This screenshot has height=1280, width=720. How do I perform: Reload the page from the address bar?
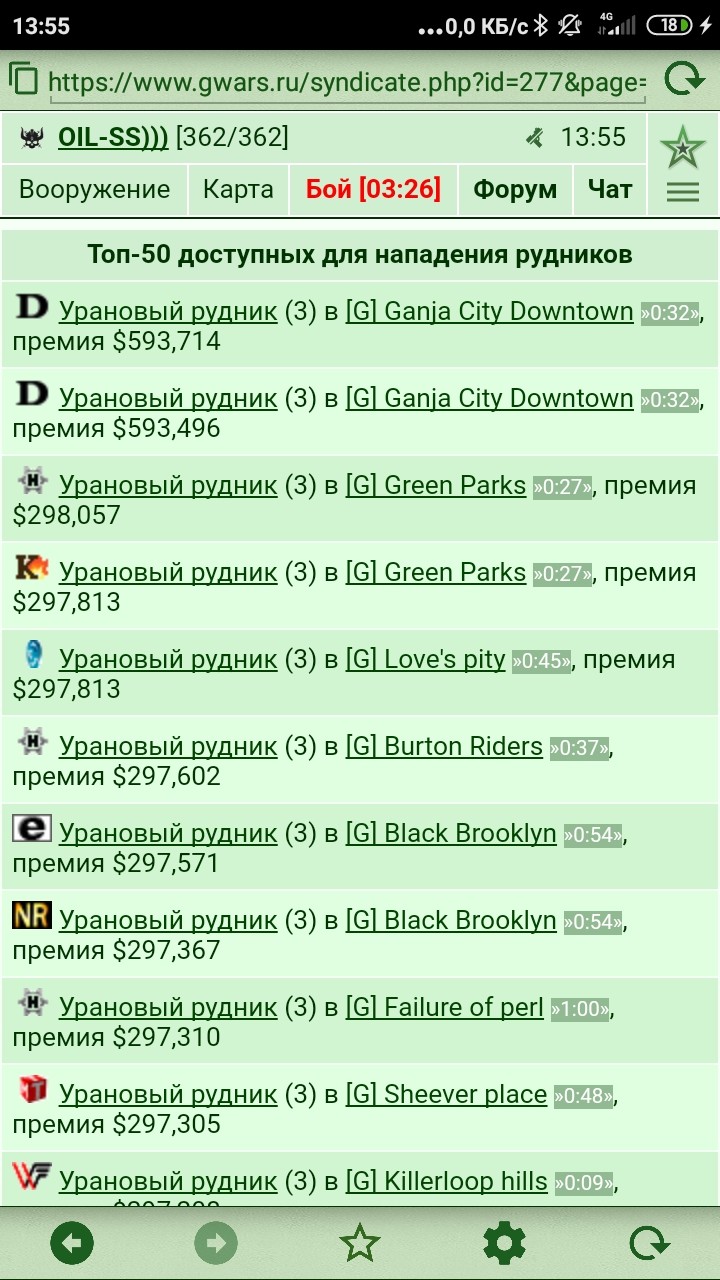tap(684, 79)
